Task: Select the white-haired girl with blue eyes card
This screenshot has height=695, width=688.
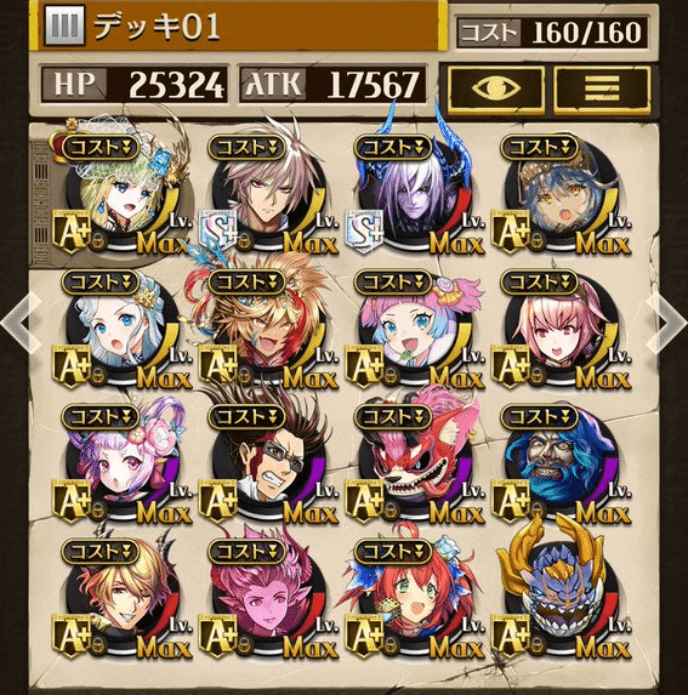Action: tap(118, 330)
